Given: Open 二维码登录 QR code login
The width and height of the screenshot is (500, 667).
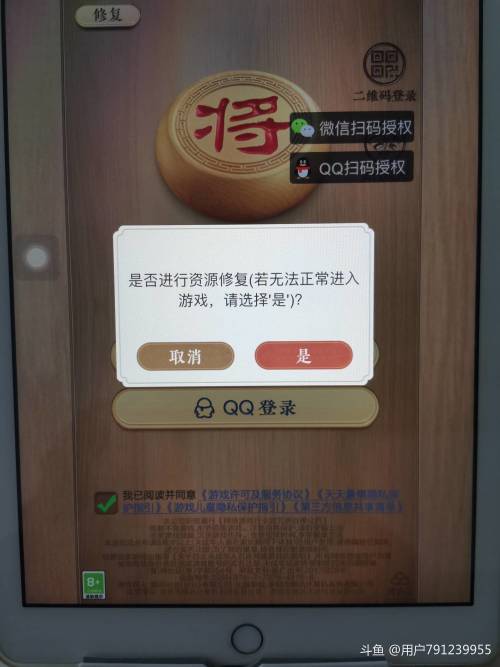Looking at the screenshot, I should [x=384, y=71].
